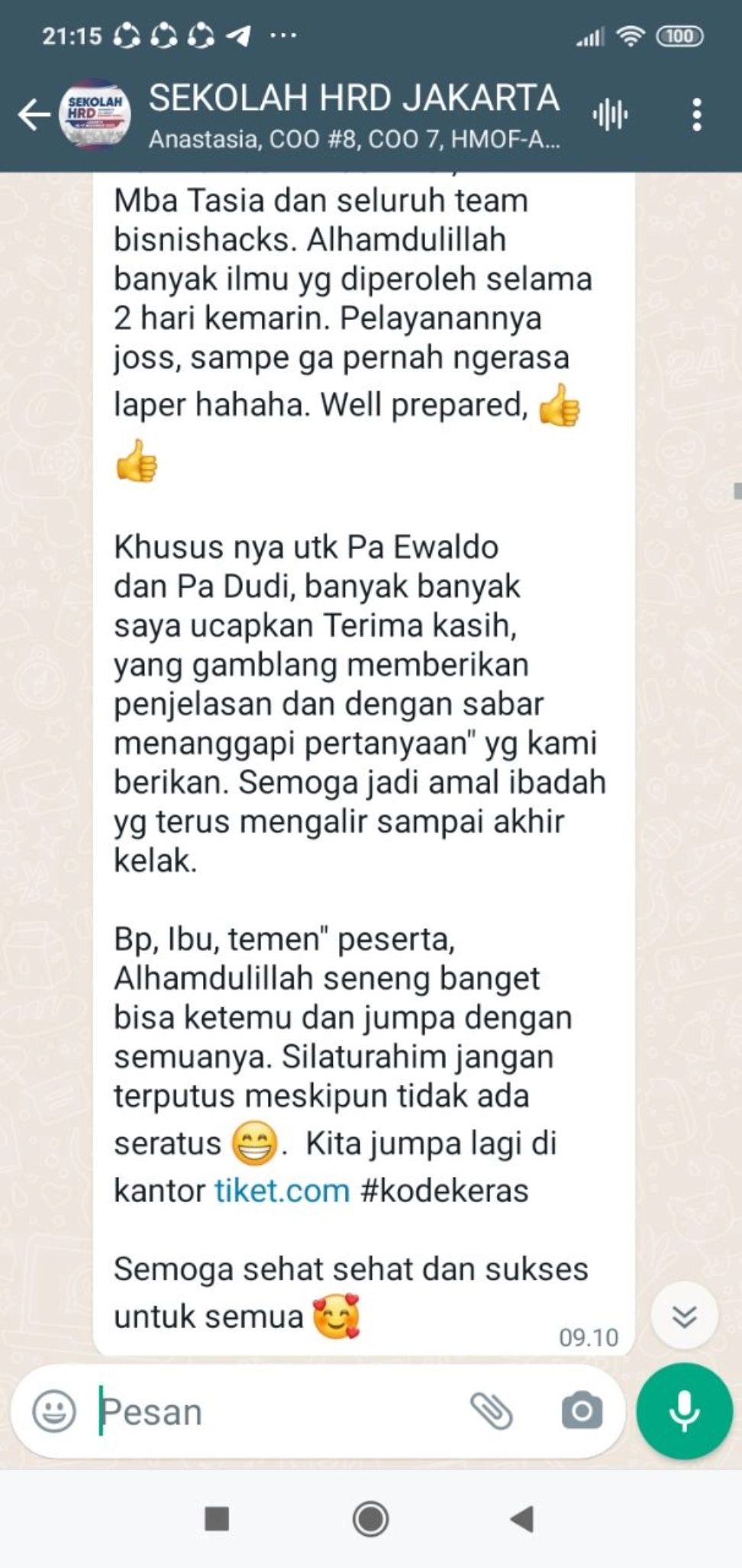Open the tiket.com link
742x1568 pixels.
coord(282,1191)
